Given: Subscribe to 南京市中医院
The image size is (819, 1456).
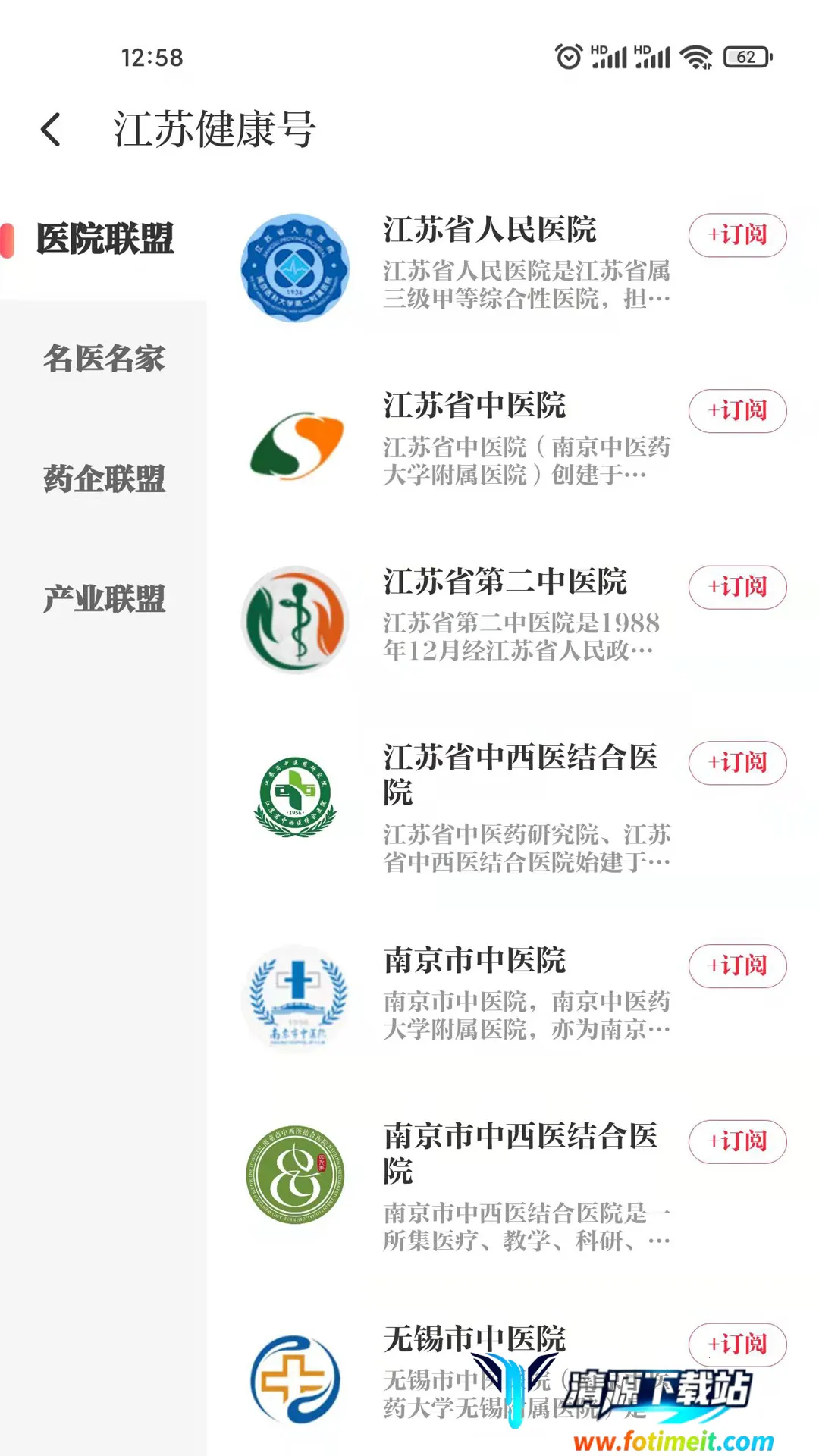Looking at the screenshot, I should [737, 966].
